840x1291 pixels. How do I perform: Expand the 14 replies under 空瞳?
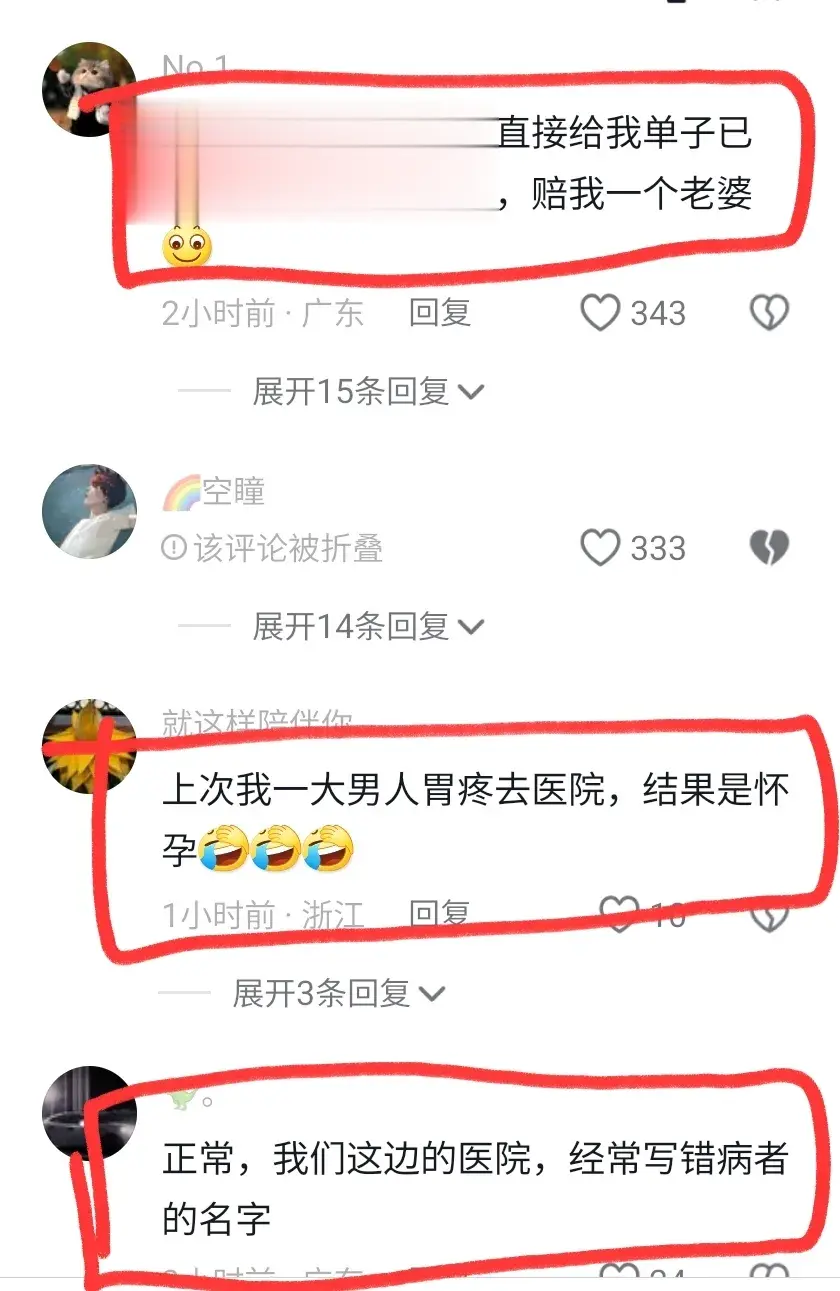click(366, 627)
